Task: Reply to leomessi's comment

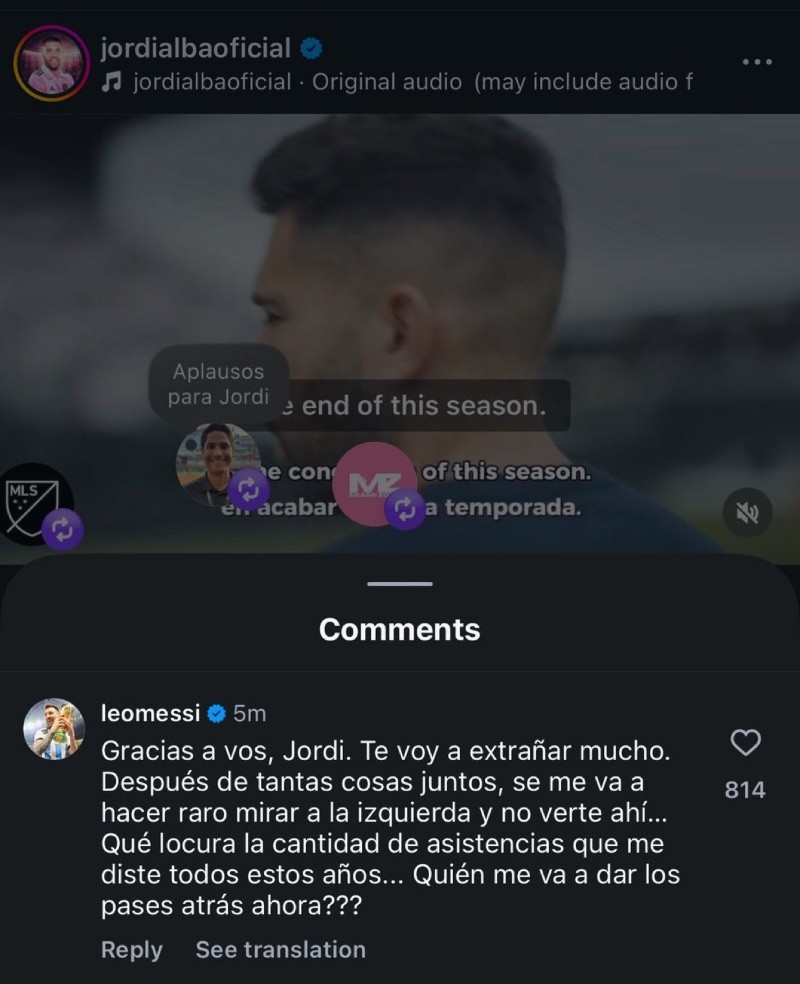Action: click(131, 949)
